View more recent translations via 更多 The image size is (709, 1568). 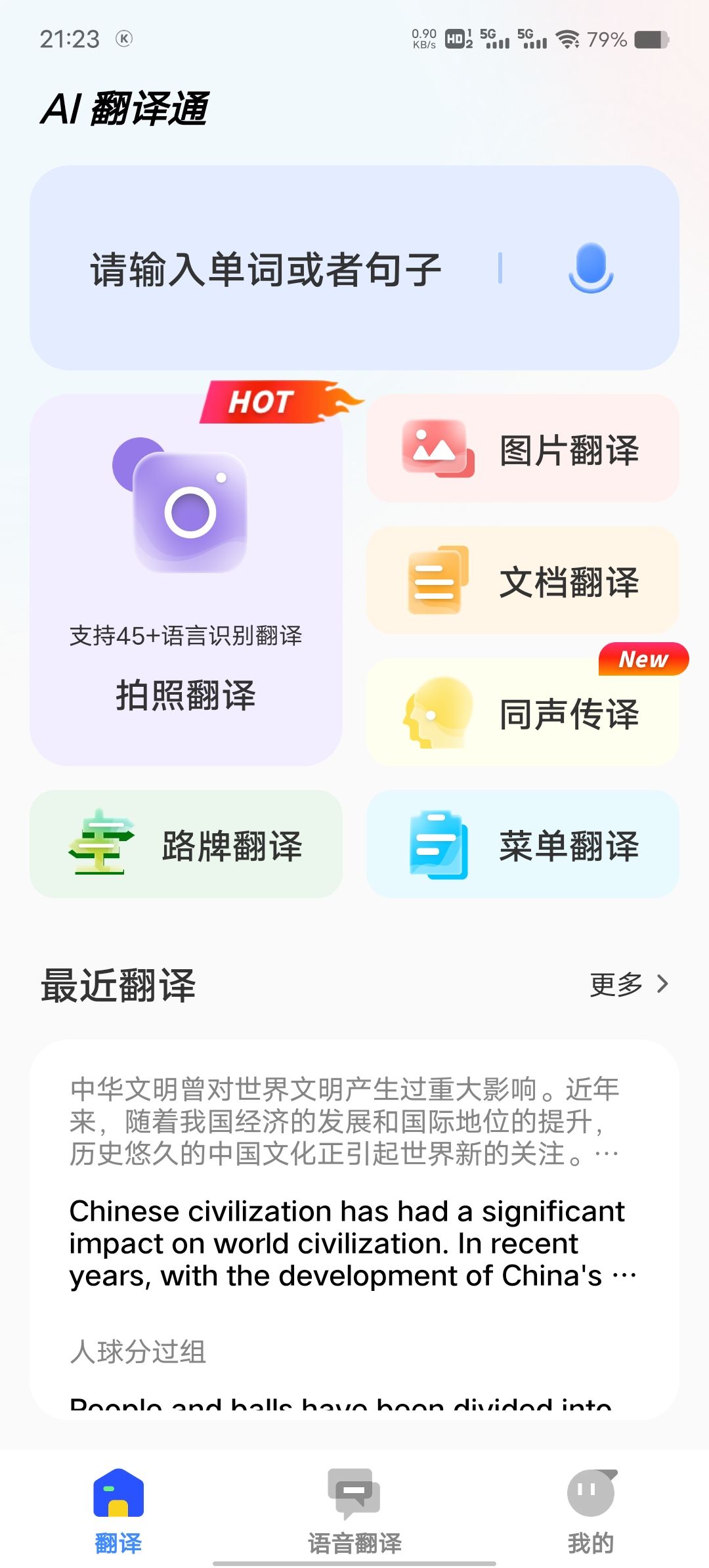point(629,984)
